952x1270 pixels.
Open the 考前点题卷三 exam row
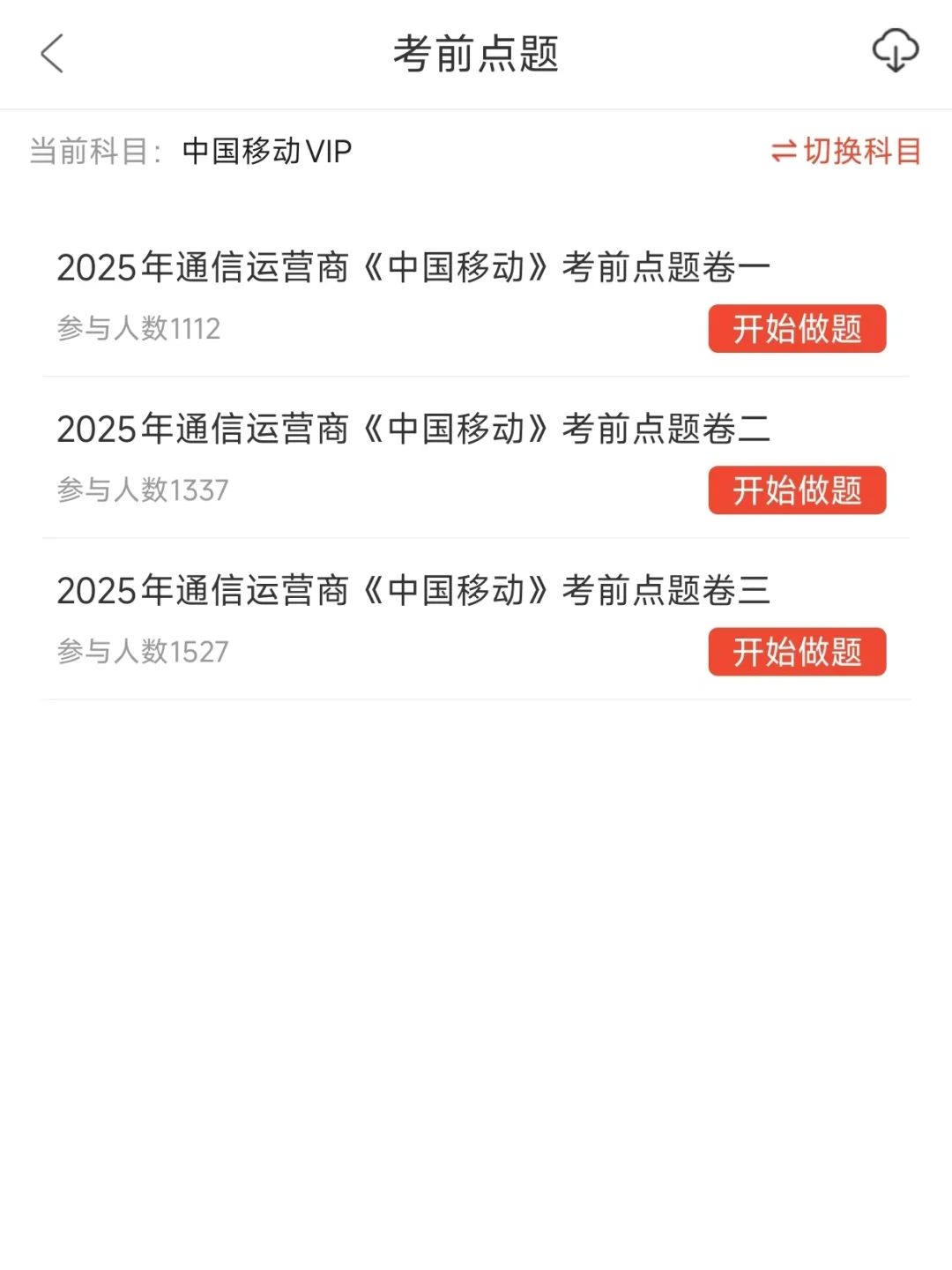(x=413, y=591)
